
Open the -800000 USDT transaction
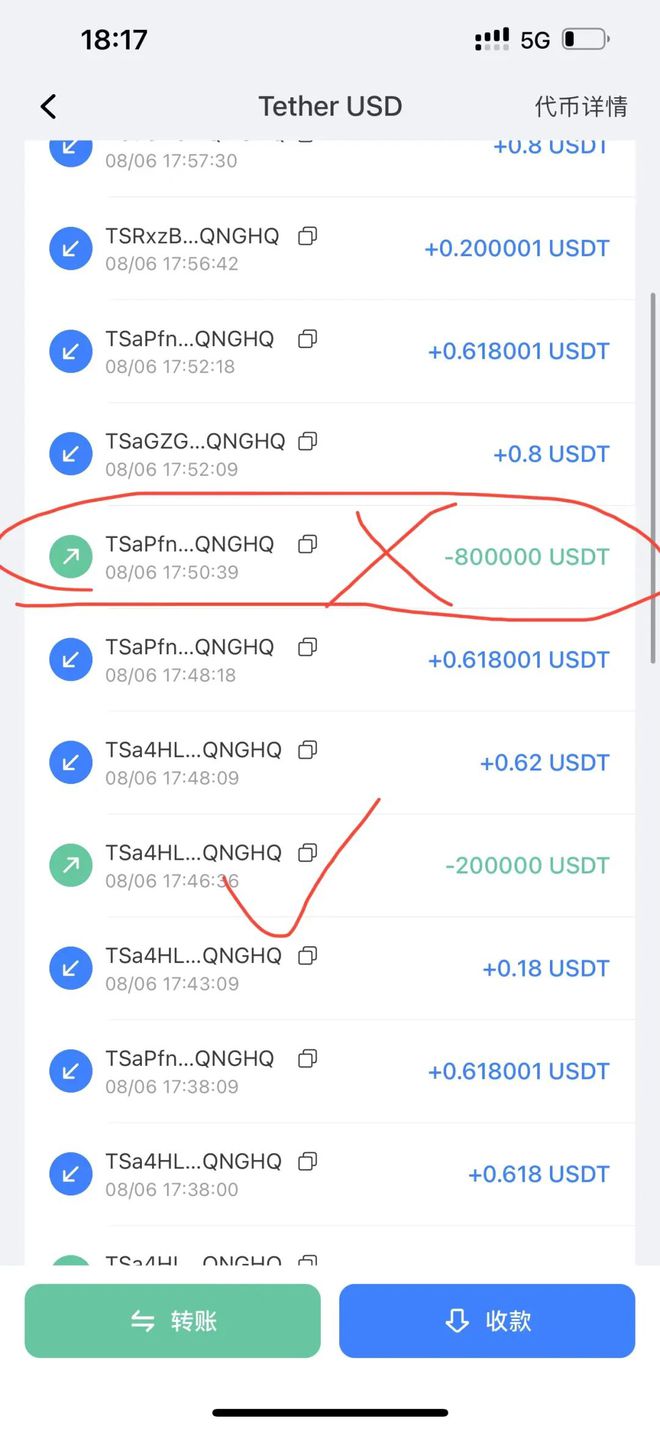coord(330,557)
